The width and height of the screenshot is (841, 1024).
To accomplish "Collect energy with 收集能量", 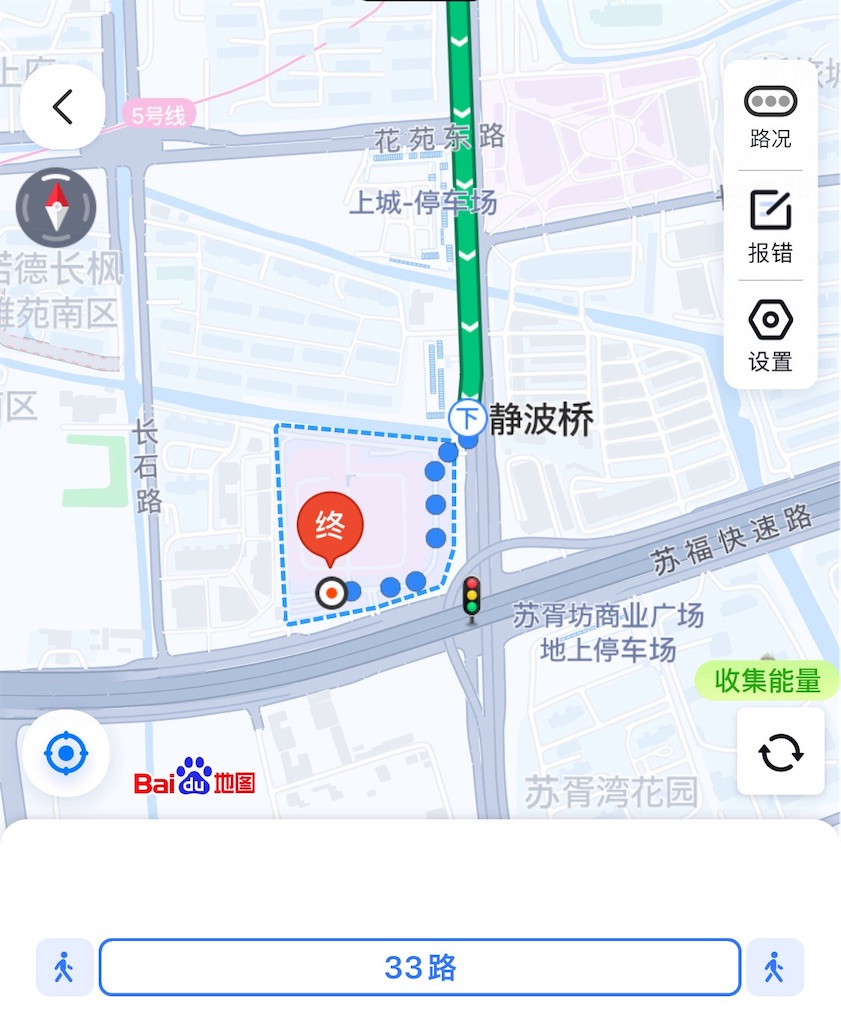I will [x=767, y=681].
